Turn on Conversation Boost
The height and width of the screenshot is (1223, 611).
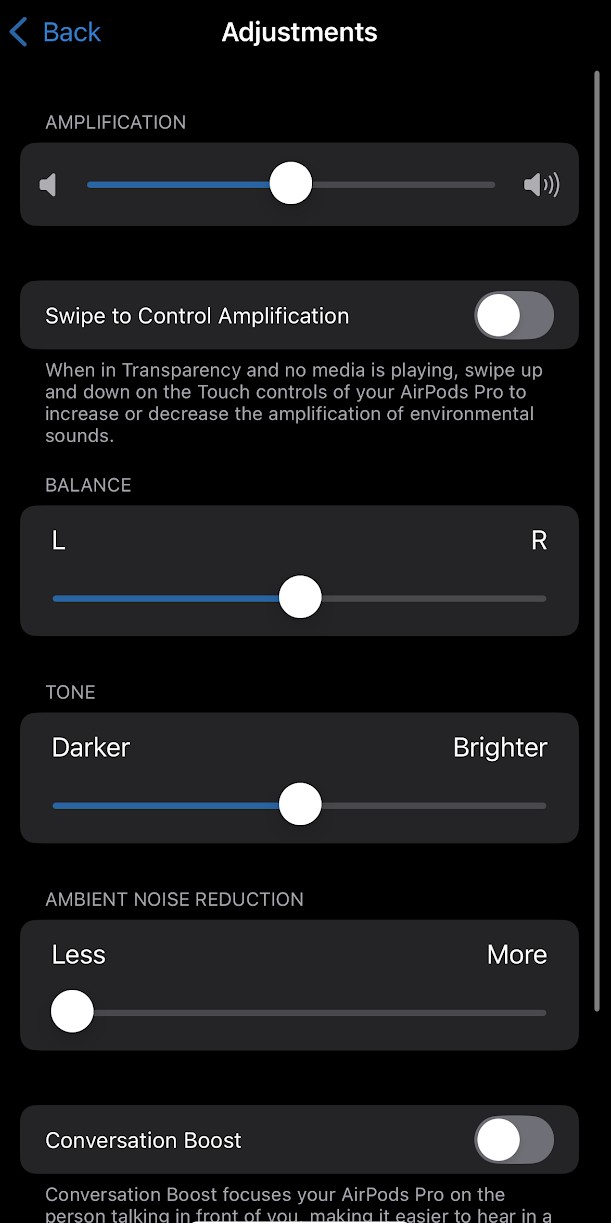click(513, 1140)
